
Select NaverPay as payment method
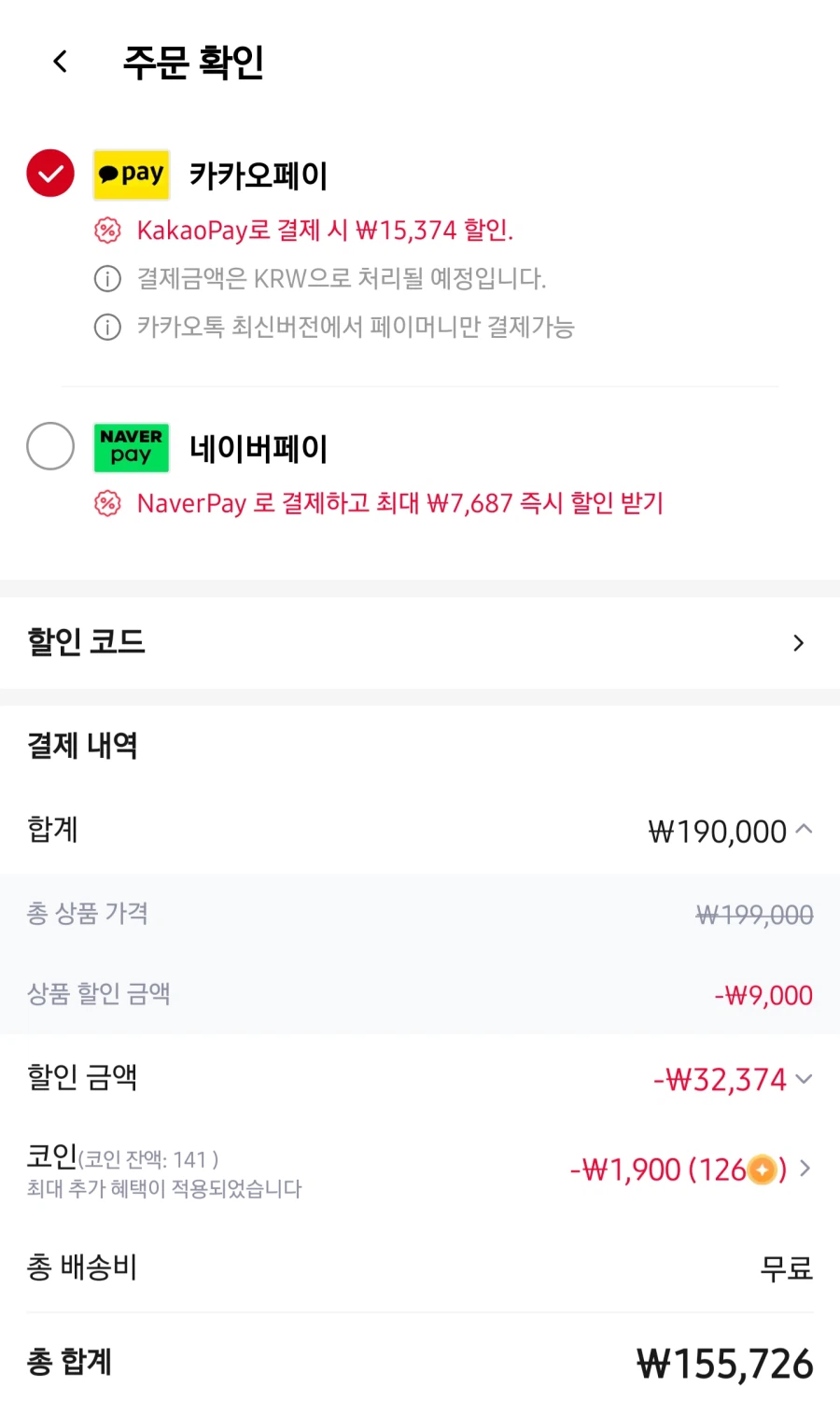click(x=49, y=447)
